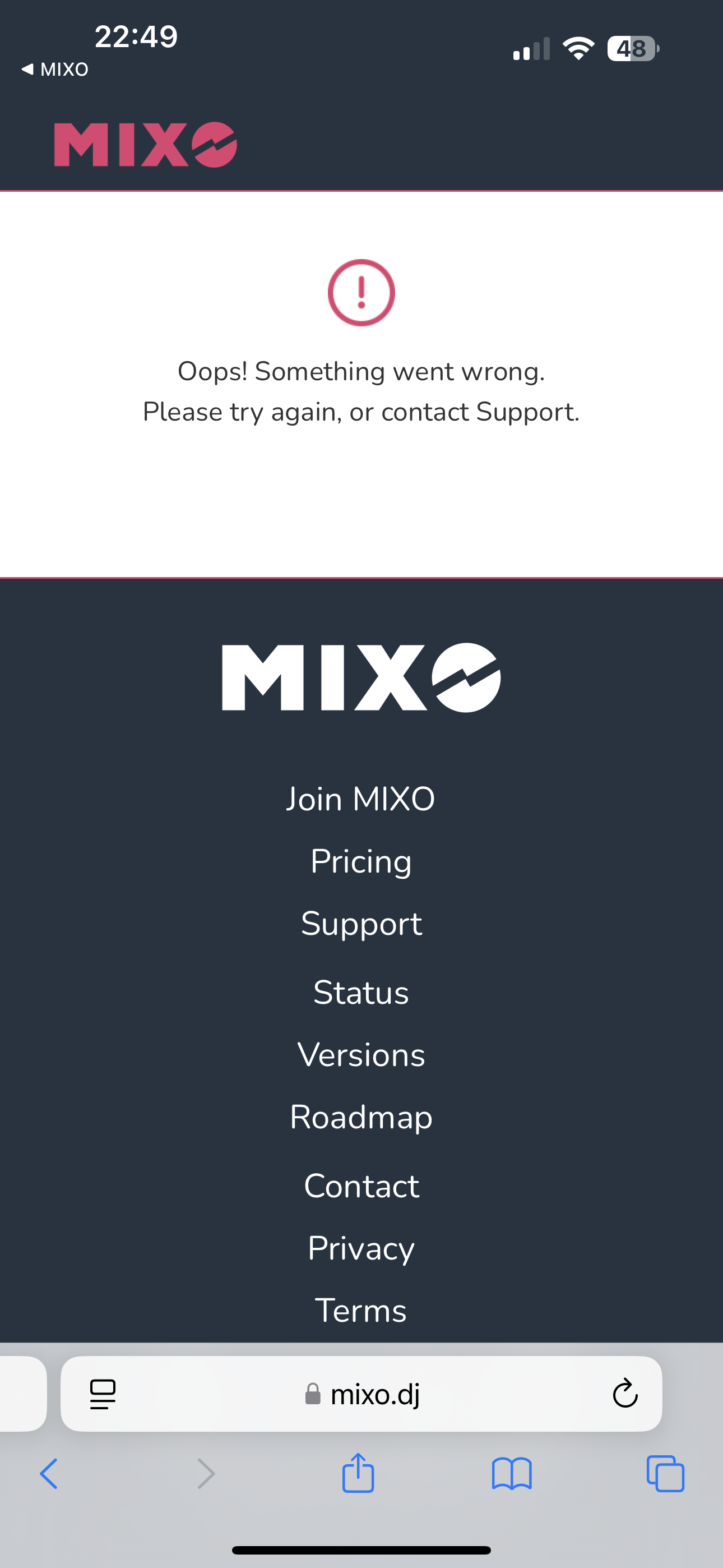Image resolution: width=723 pixels, height=1568 pixels.
Task: Open the Terms page
Action: tap(361, 1310)
